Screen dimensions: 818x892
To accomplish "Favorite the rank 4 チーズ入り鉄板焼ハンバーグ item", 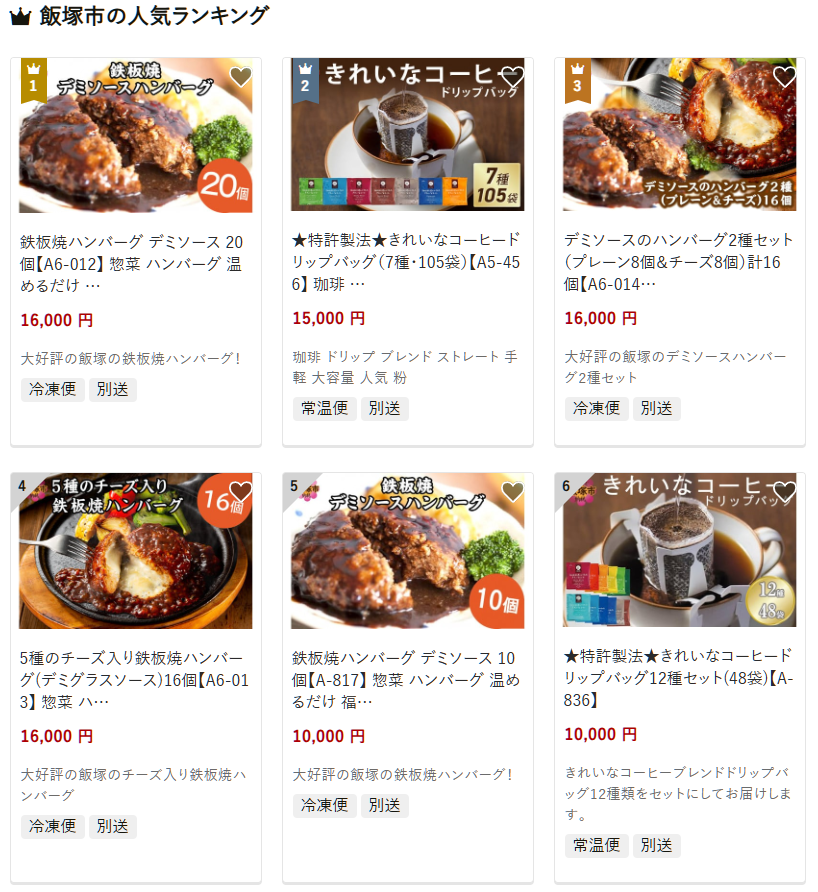I will [x=240, y=492].
